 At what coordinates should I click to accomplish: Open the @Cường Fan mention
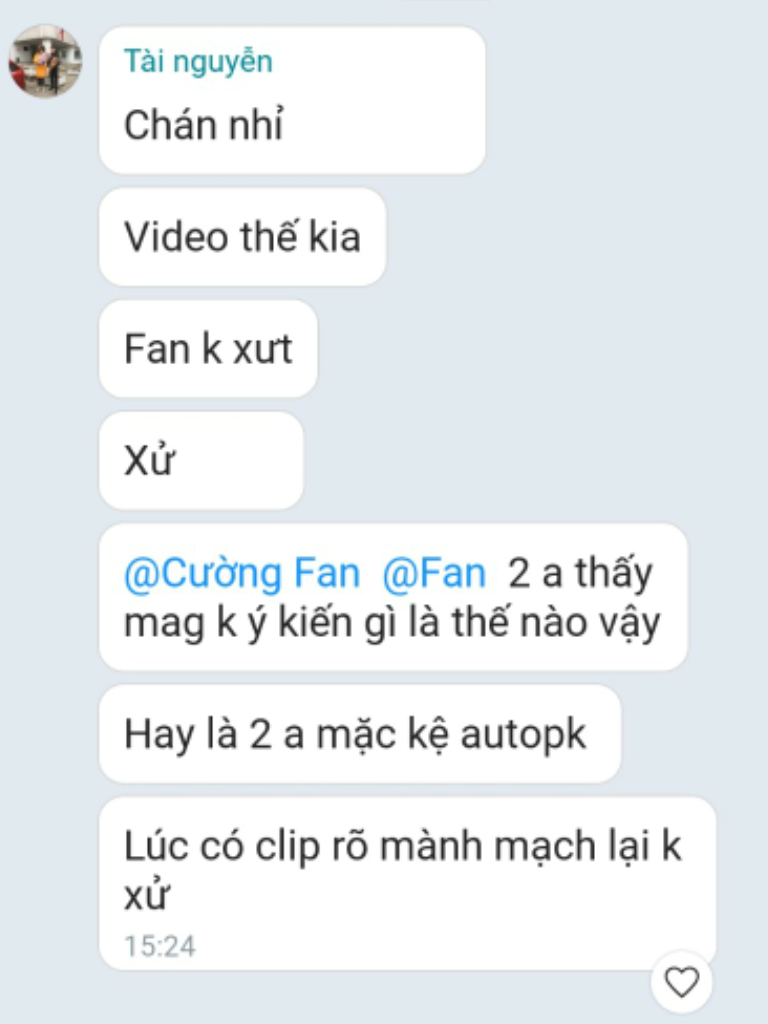[x=241, y=574]
